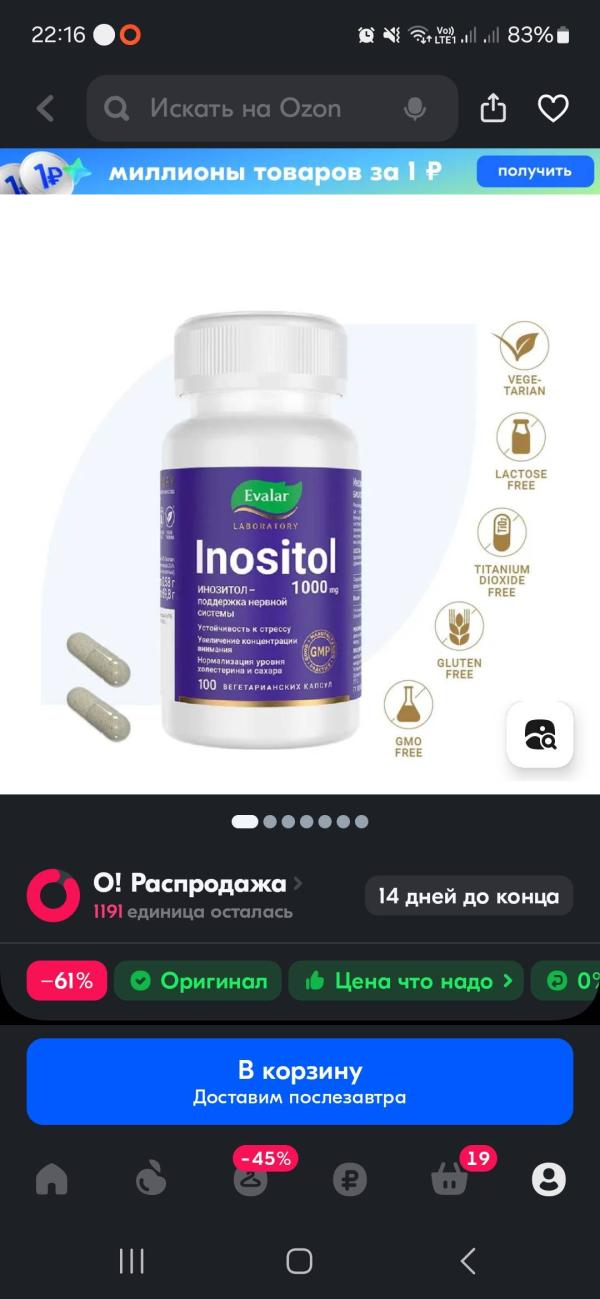Share this product

(493, 108)
